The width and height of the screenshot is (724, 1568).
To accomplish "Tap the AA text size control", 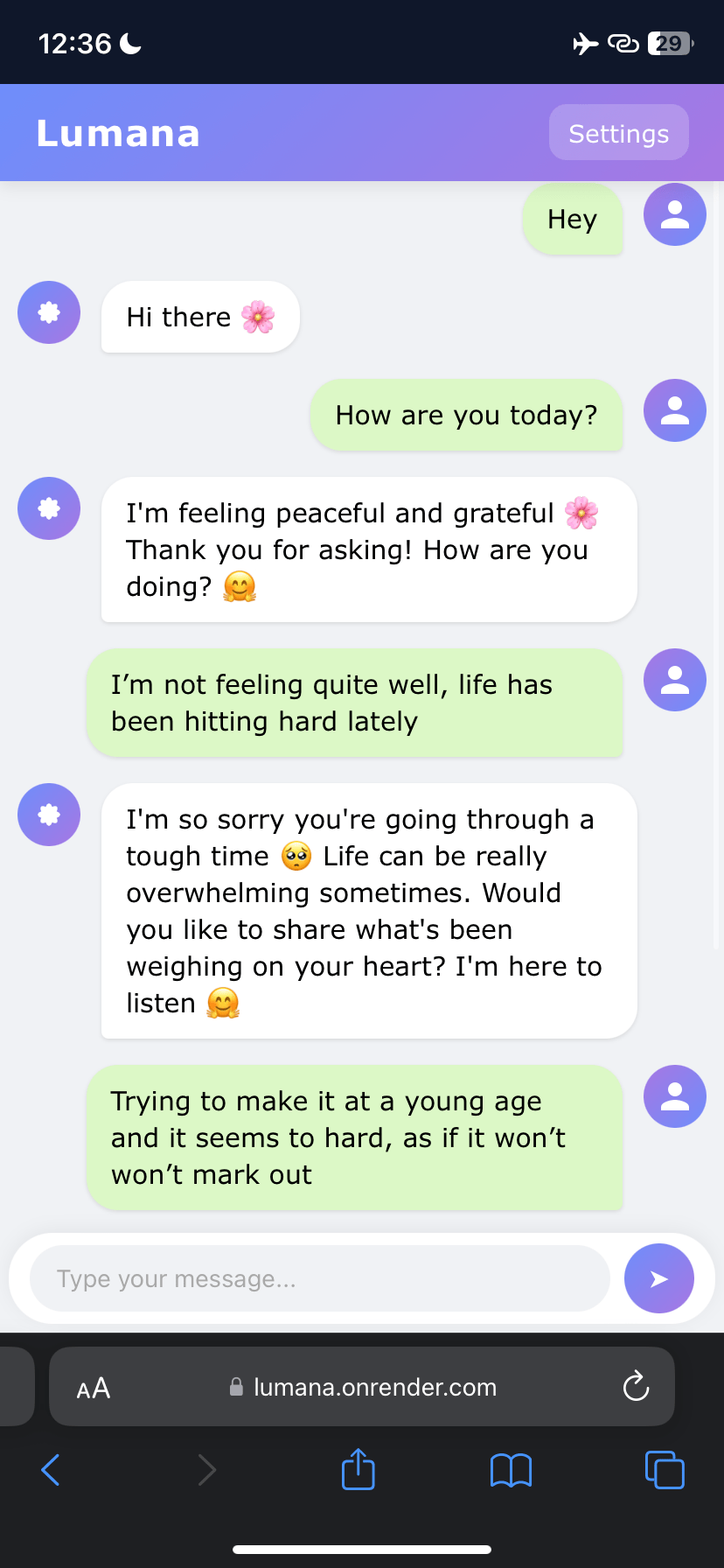I will point(93,1387).
